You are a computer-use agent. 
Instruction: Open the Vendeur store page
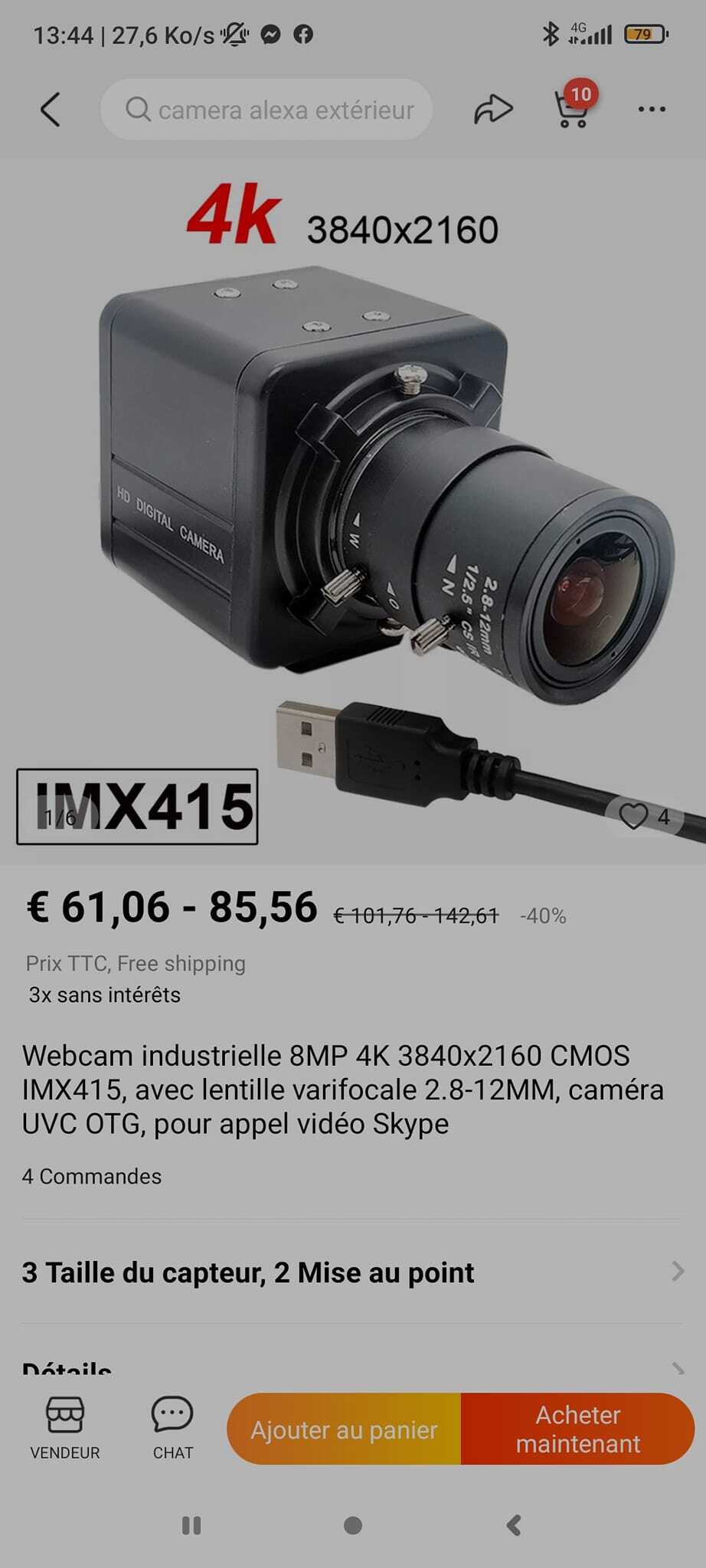(65, 1429)
